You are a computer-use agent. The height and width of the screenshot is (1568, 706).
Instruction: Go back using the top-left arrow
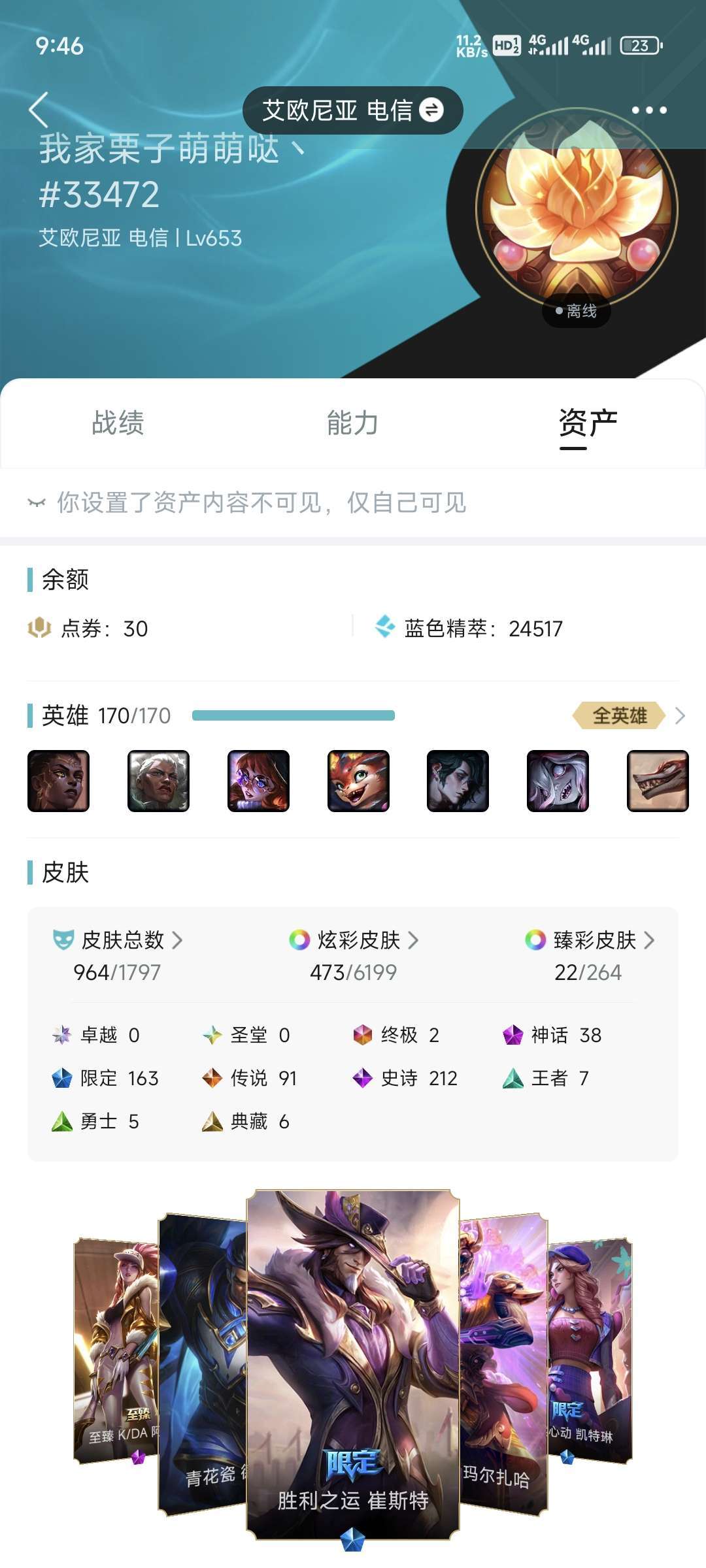[39, 109]
